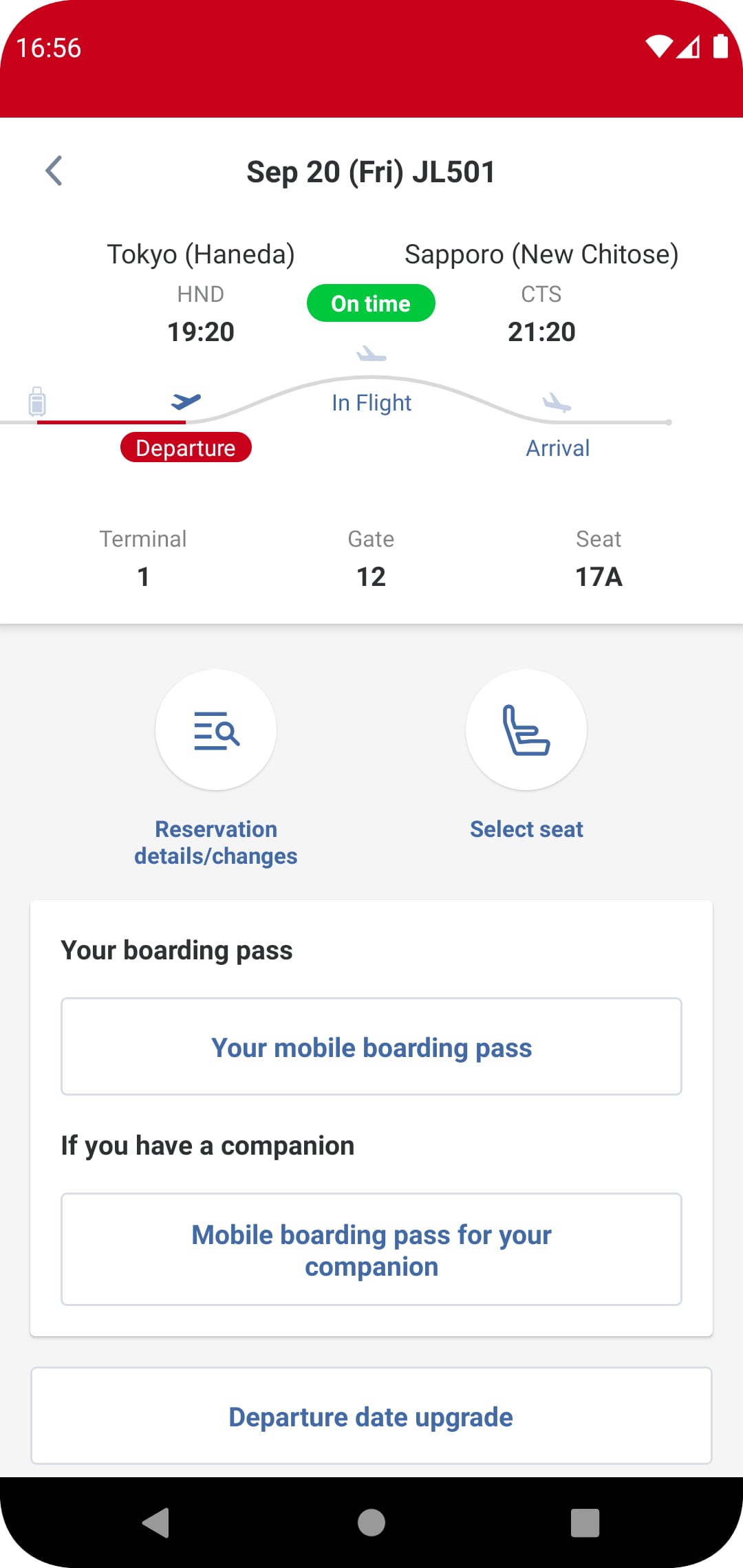
Task: Expand the Sep 20 (Fri) JL501 header
Action: 370,172
